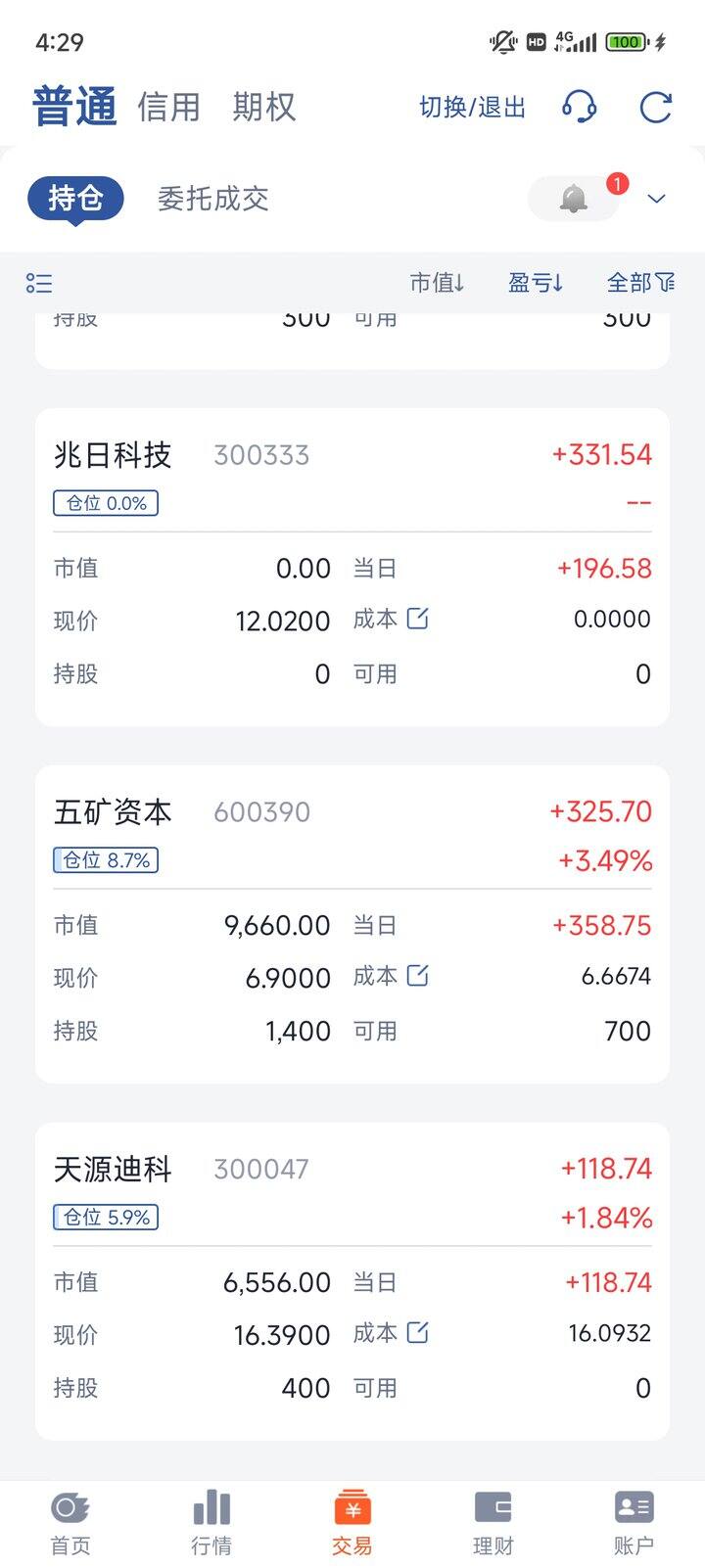Open the 兆日科技 holding card
Image resolution: width=705 pixels, height=1568 pixels.
pyautogui.click(x=352, y=567)
